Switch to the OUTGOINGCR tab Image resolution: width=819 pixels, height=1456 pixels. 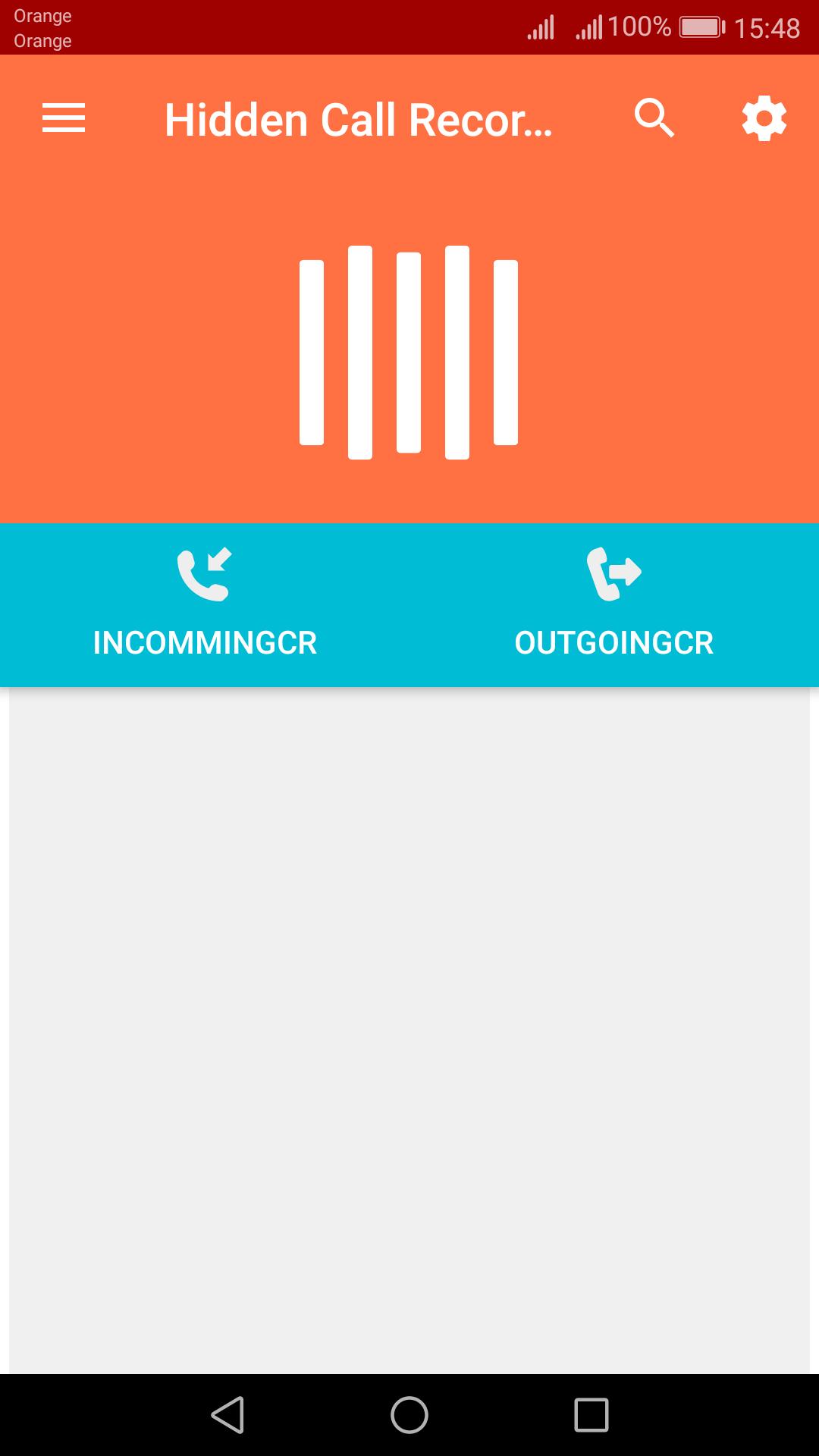(x=614, y=605)
